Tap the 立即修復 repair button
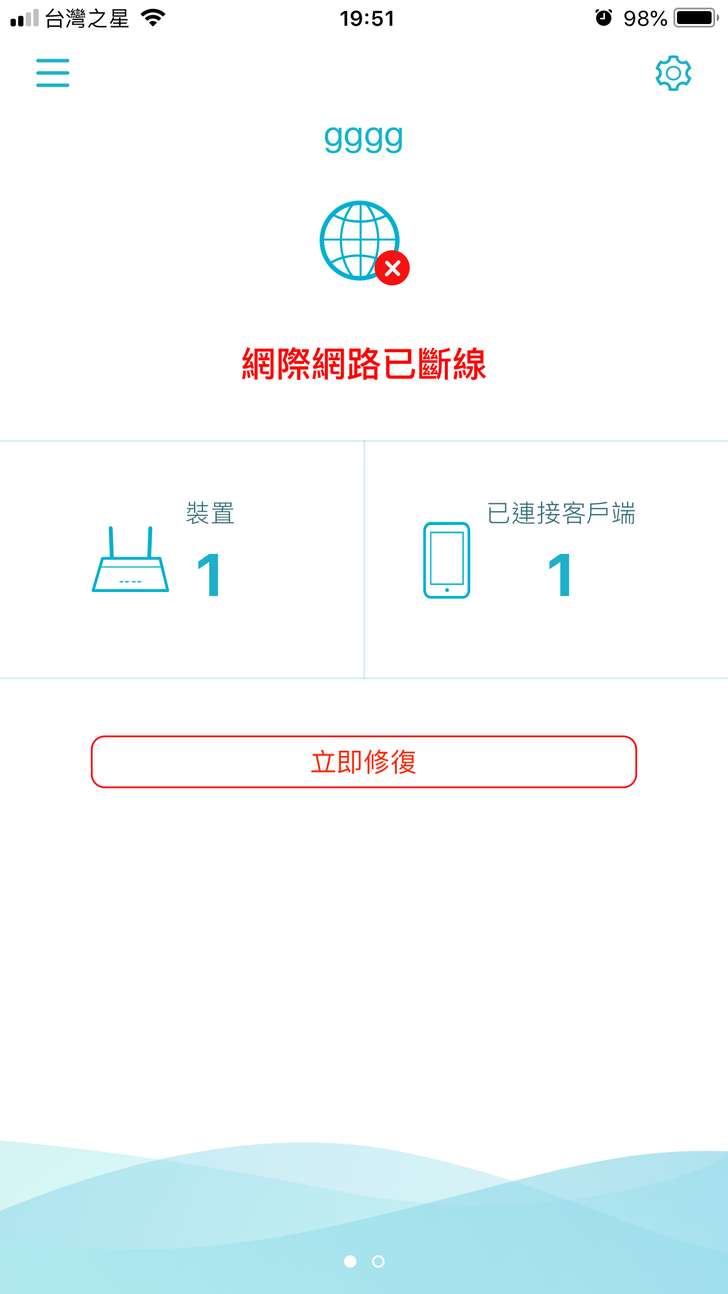Image resolution: width=728 pixels, height=1294 pixels. click(363, 762)
